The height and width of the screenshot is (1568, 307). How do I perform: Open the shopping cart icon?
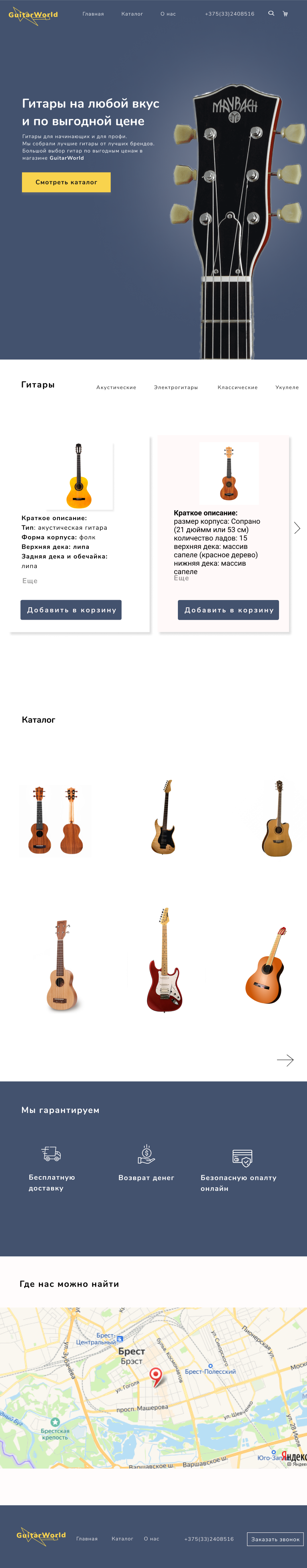pos(285,14)
